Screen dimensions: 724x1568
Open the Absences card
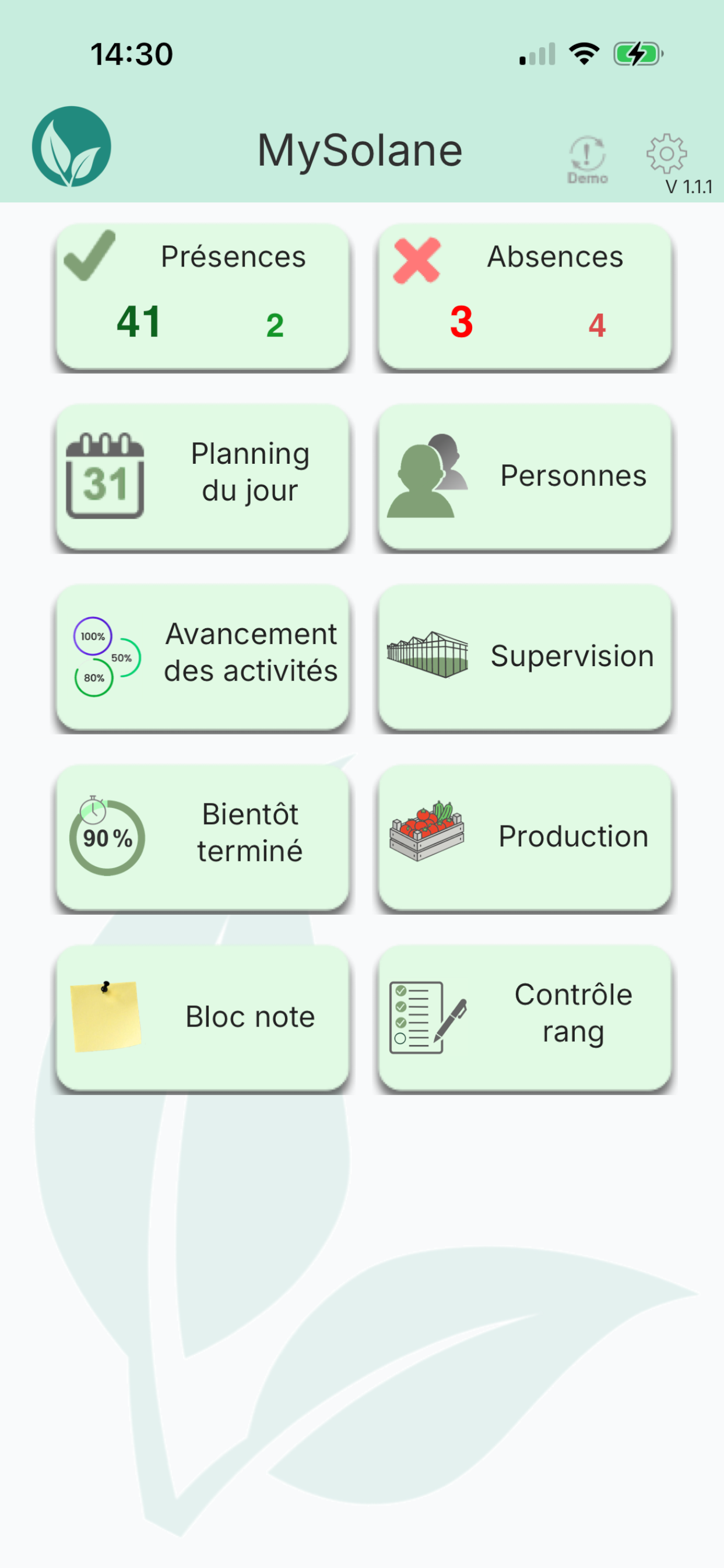coord(525,296)
